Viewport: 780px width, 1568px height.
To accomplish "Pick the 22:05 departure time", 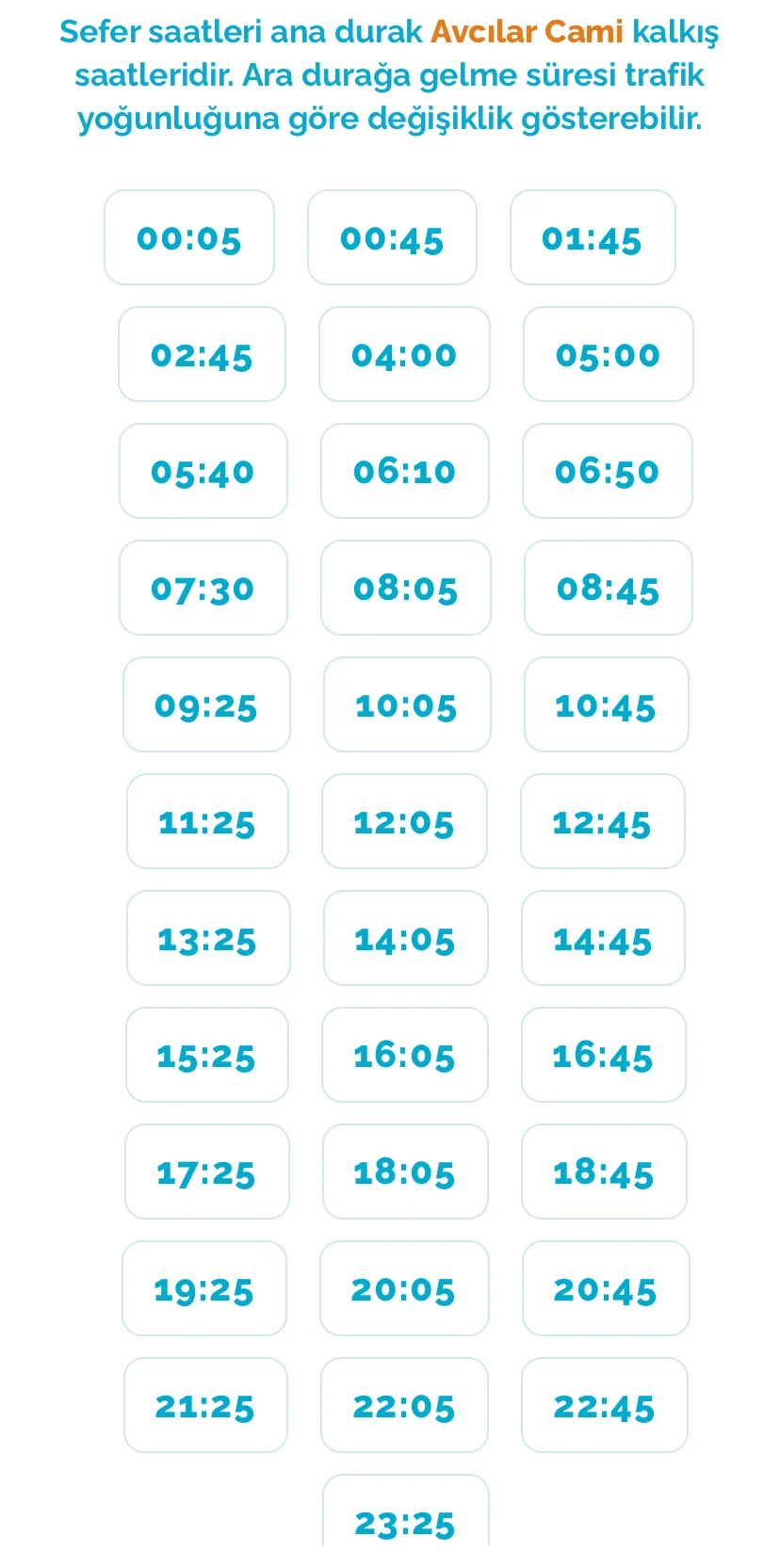I will (404, 1405).
